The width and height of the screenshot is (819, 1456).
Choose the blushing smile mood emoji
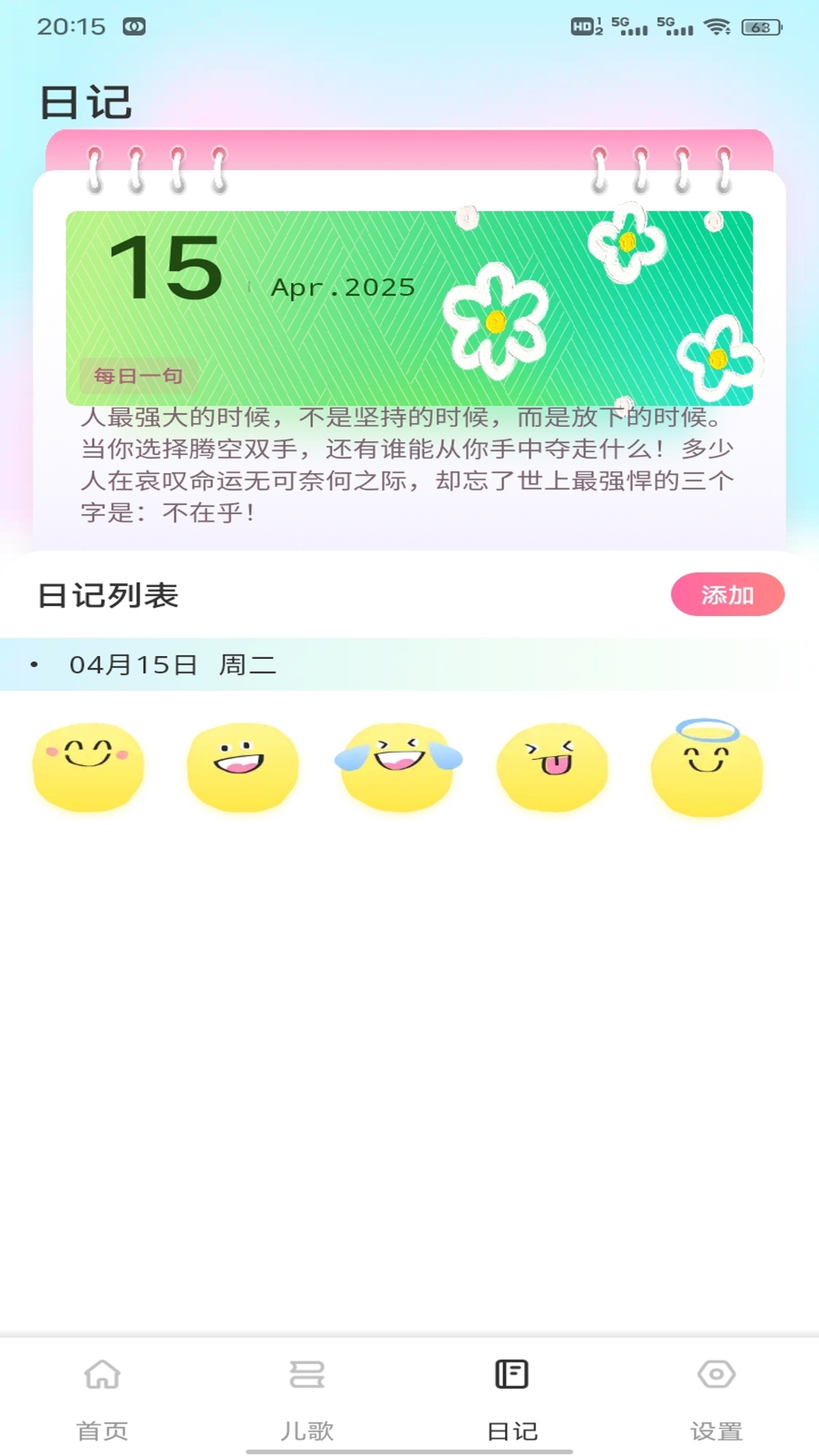88,767
